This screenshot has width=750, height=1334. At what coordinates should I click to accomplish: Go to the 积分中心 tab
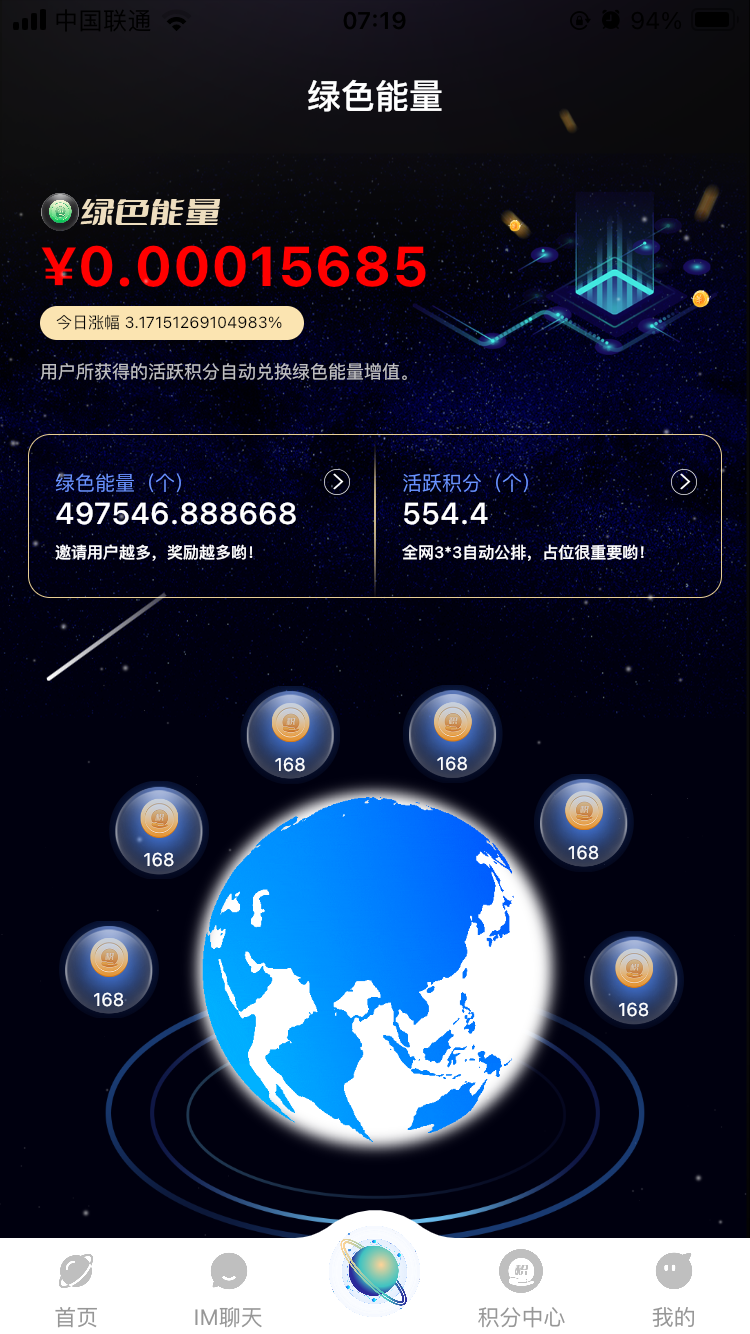pos(521,1290)
